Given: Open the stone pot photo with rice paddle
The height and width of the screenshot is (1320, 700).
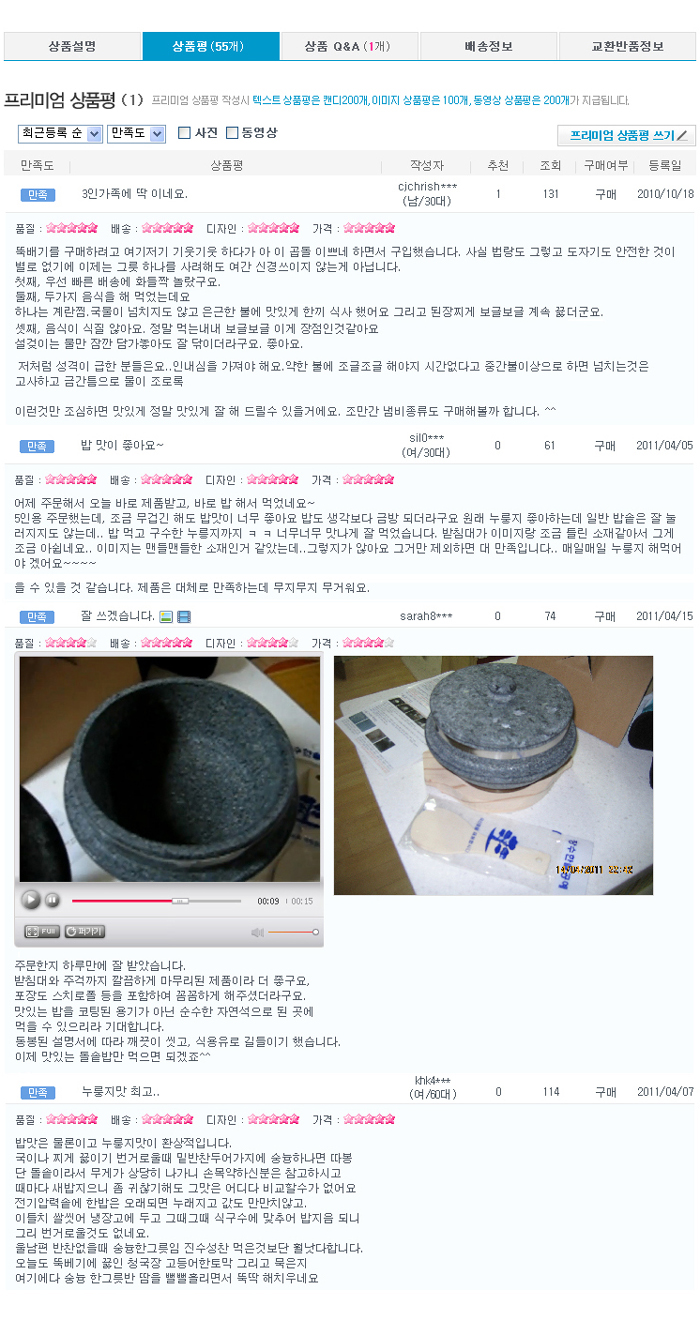Looking at the screenshot, I should click(x=493, y=775).
